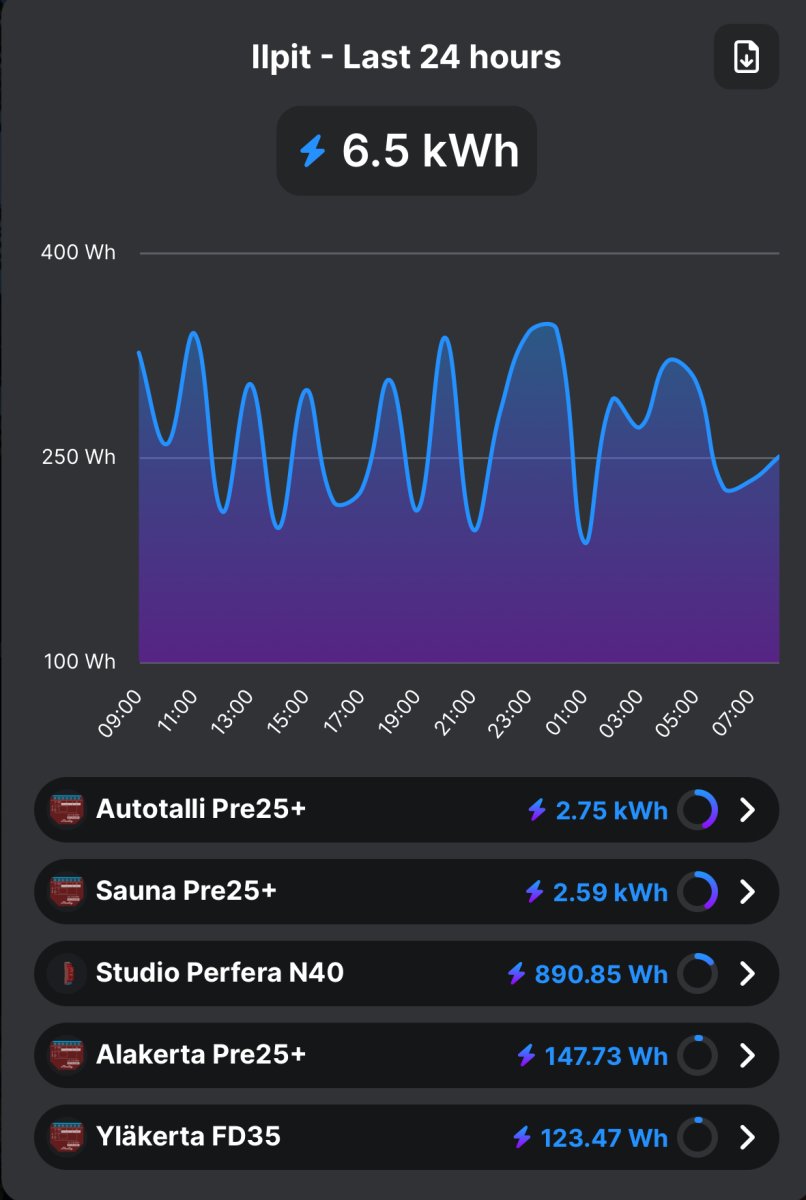Open Sauna Pre25+ energy details
Image resolution: width=806 pixels, height=1200 pixels.
406,892
